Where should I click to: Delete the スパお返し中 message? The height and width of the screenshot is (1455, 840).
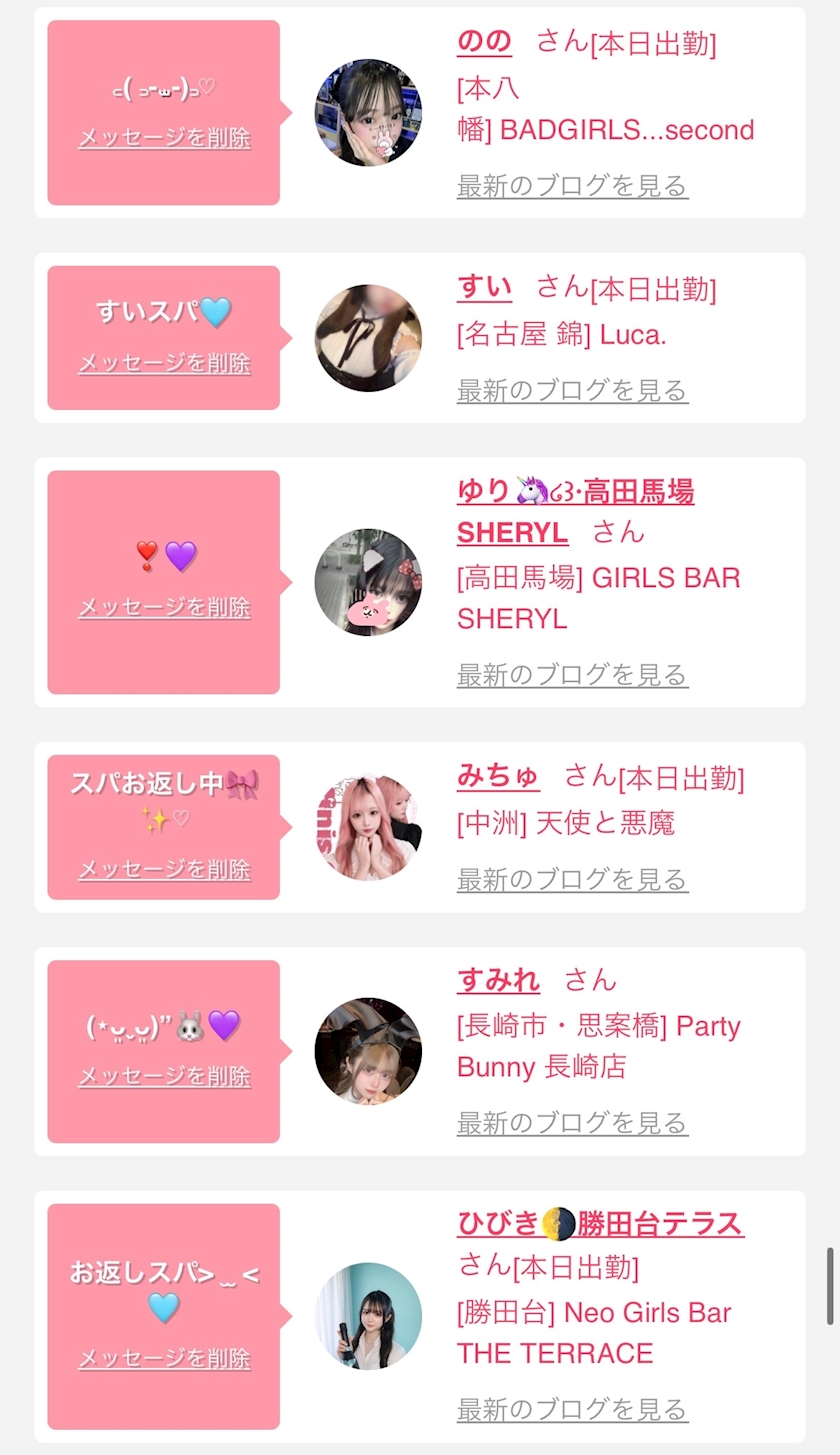click(x=164, y=869)
